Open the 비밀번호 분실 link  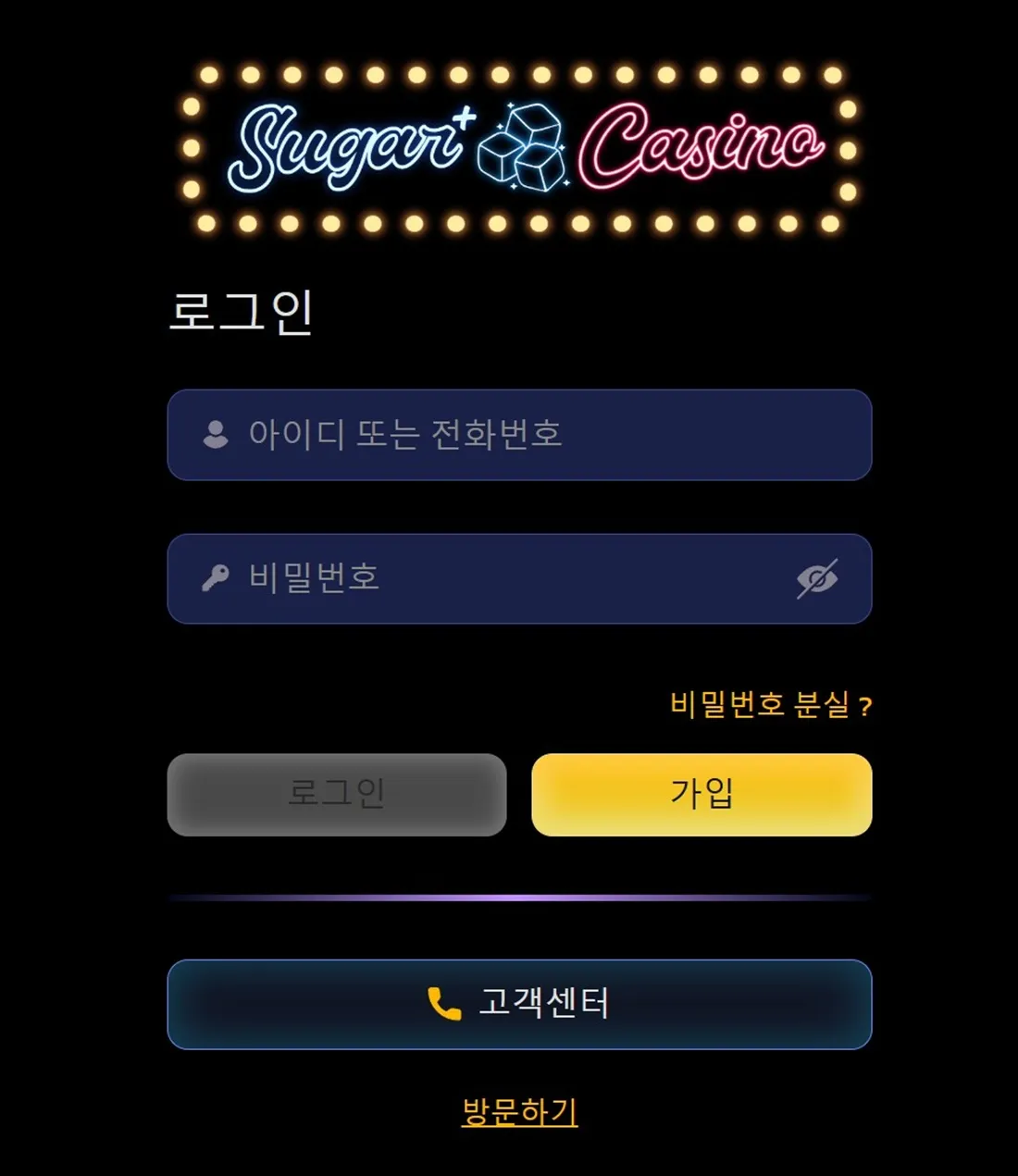tap(770, 705)
